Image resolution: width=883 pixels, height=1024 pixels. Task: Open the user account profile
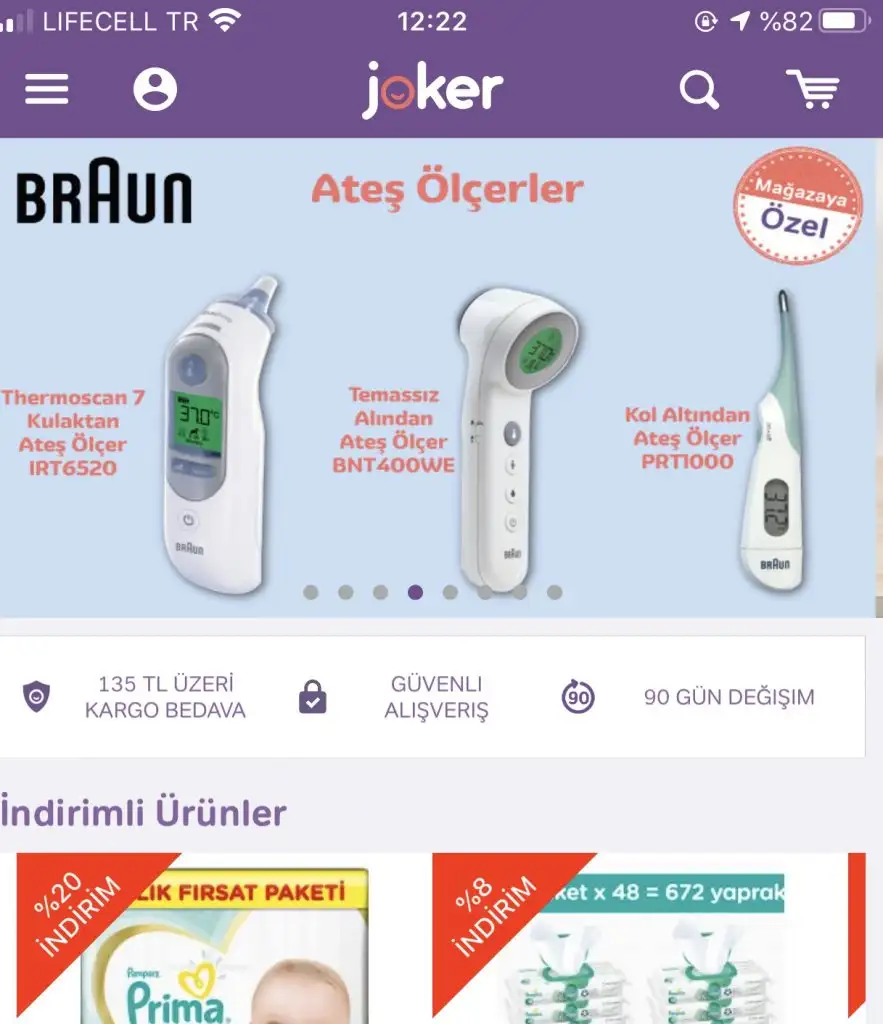(155, 90)
